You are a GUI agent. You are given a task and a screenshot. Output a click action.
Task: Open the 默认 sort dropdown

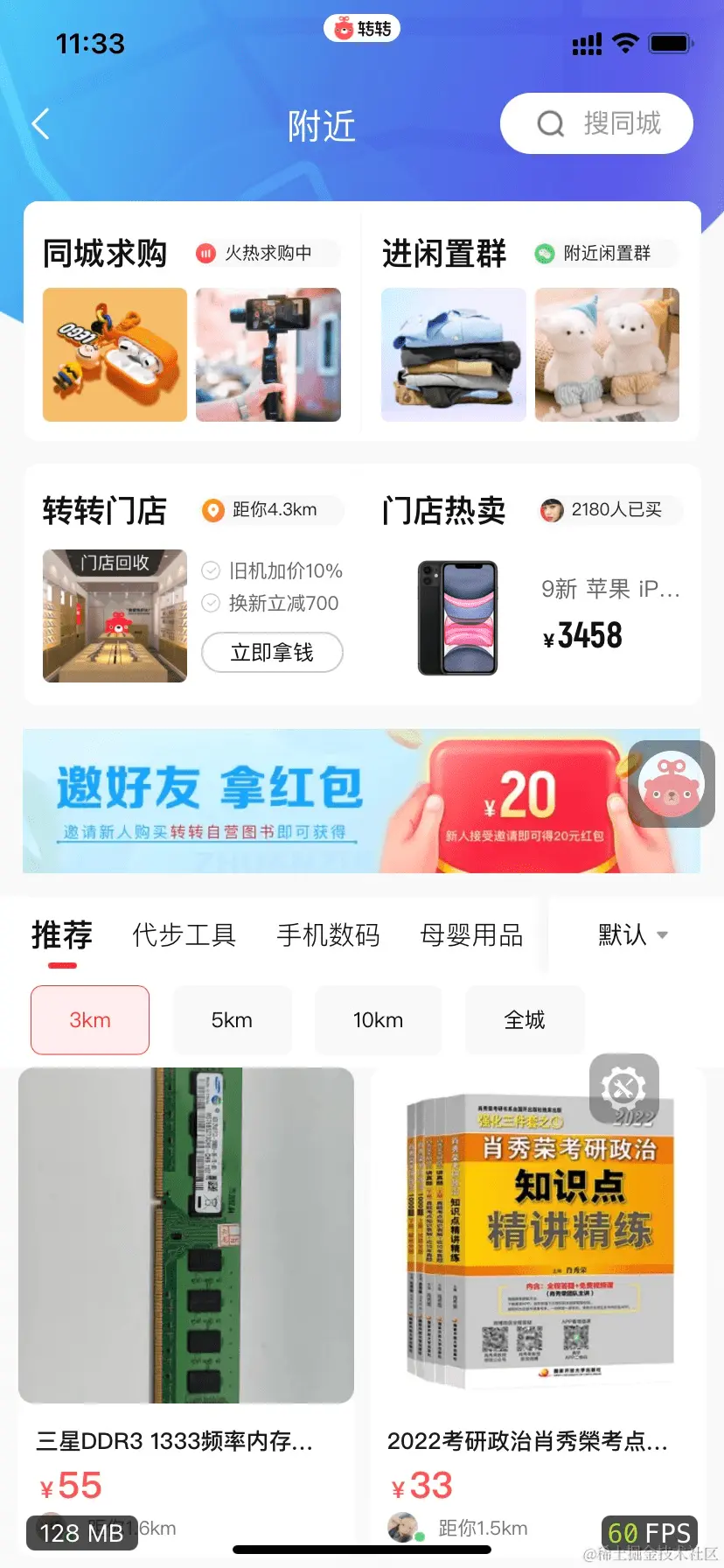click(631, 934)
